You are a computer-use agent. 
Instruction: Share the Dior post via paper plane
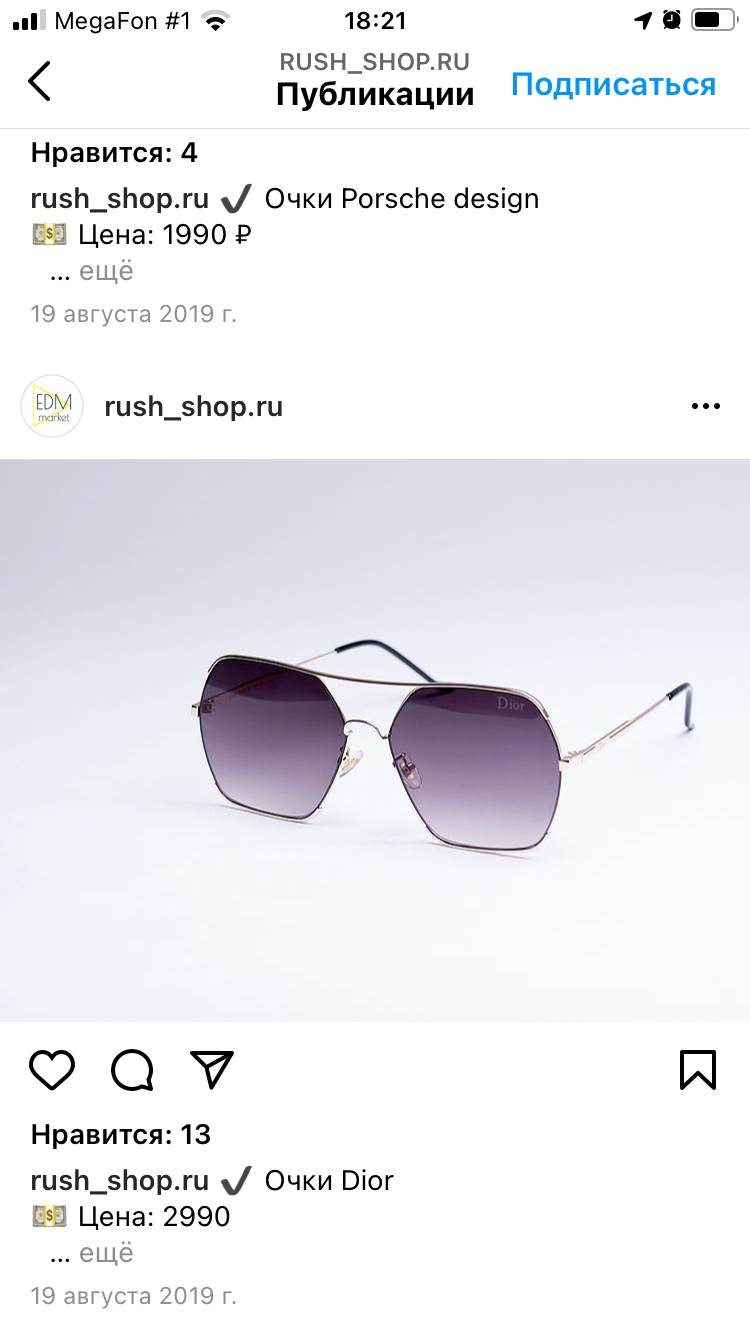(211, 1070)
